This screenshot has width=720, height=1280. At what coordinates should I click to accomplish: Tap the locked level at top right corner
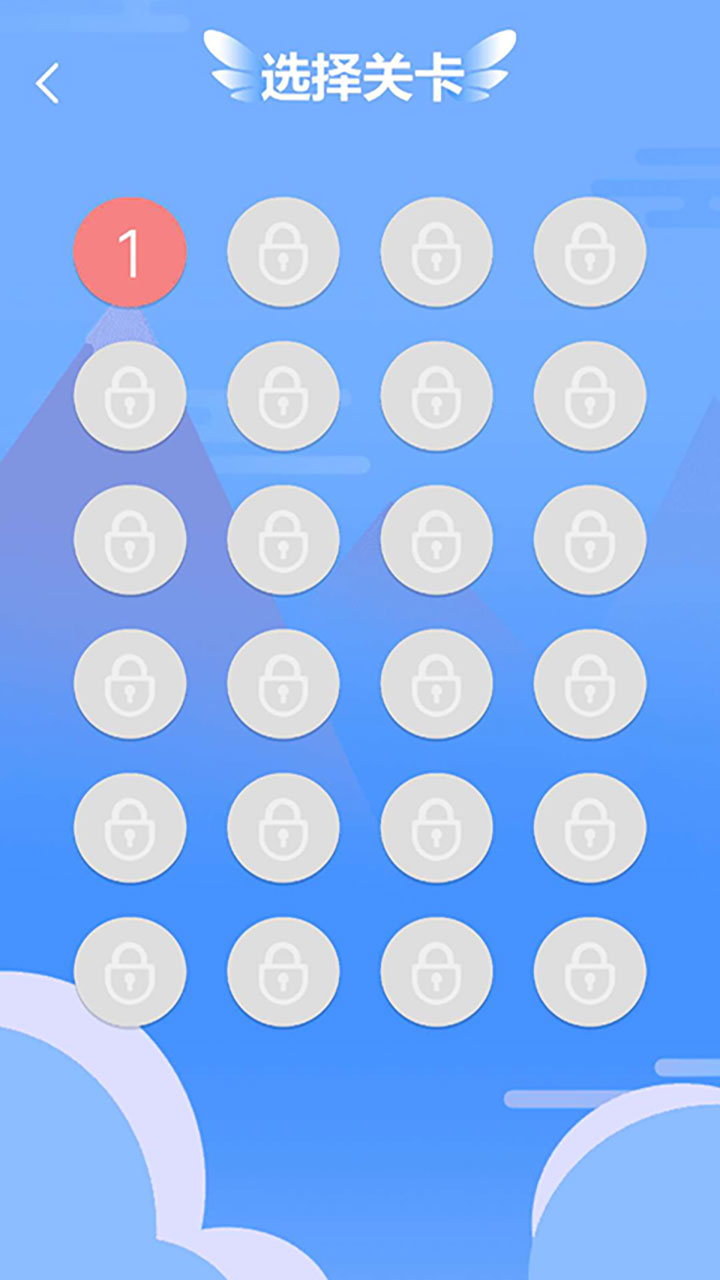[x=588, y=252]
